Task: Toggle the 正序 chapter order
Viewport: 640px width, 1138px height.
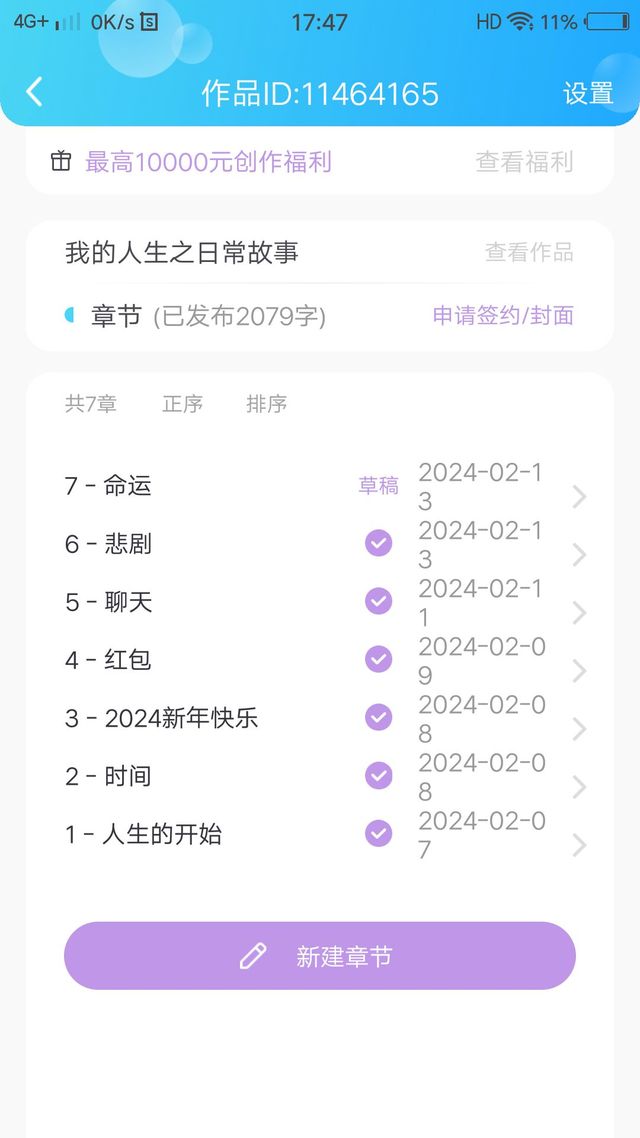Action: point(183,404)
